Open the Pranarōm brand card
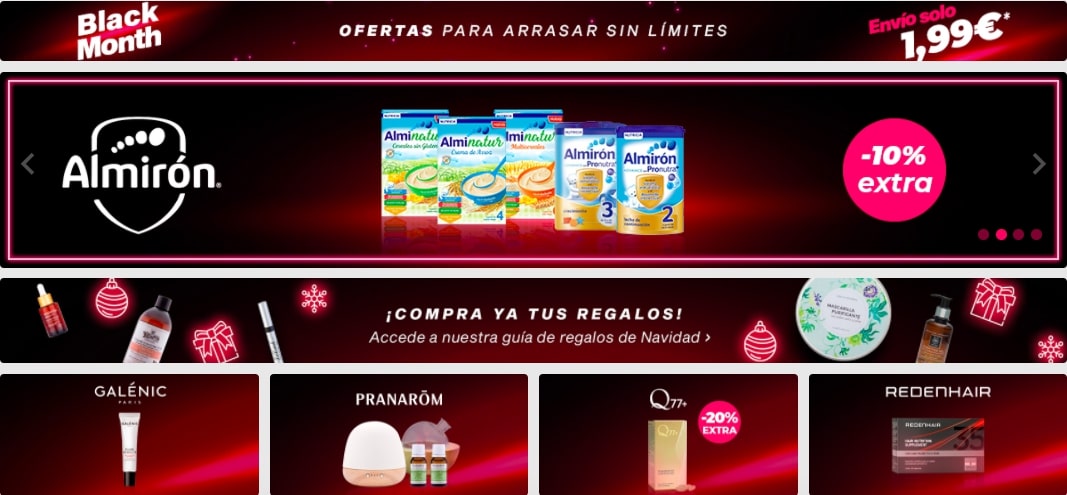 pos(399,434)
